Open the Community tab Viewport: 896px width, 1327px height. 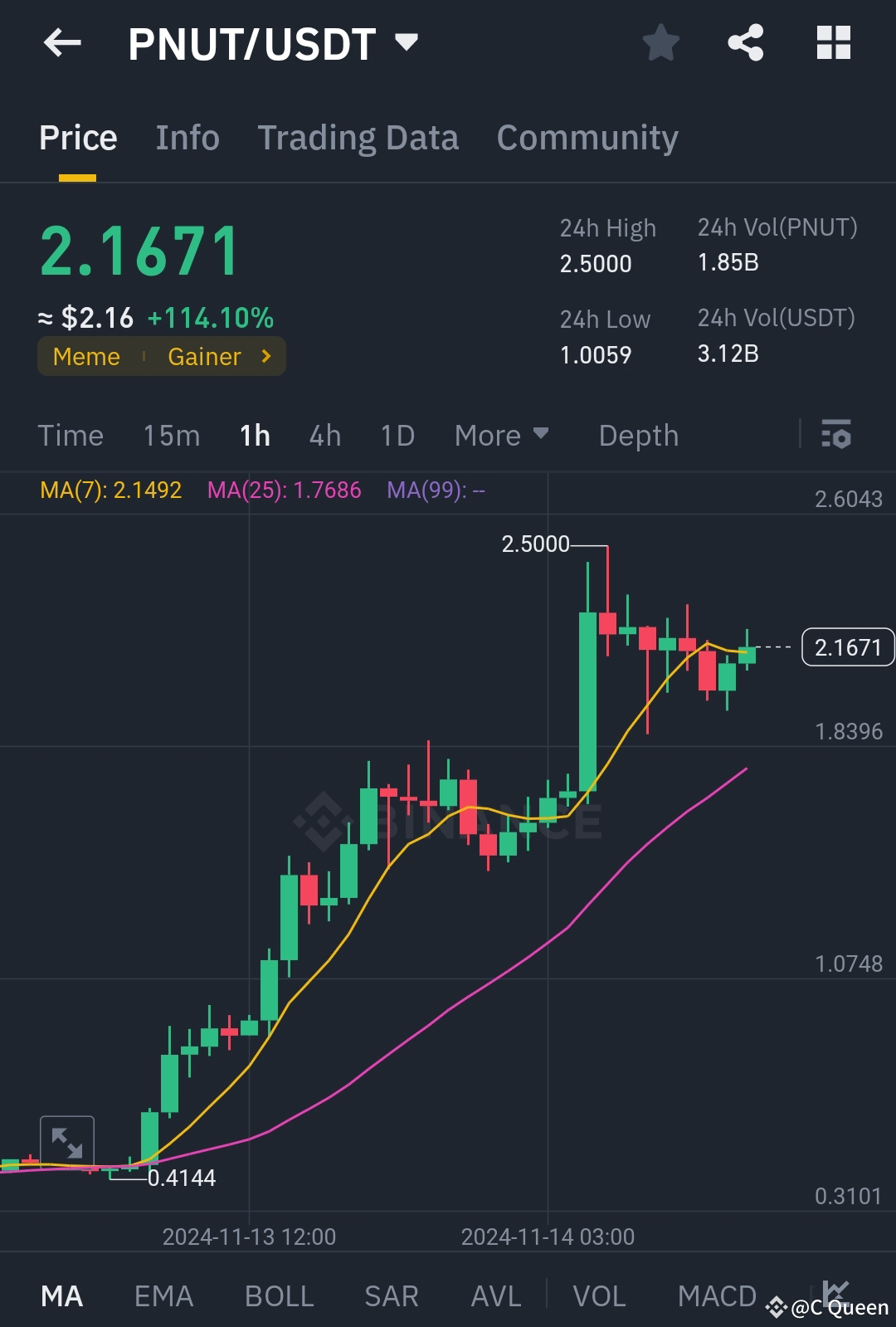[x=587, y=137]
